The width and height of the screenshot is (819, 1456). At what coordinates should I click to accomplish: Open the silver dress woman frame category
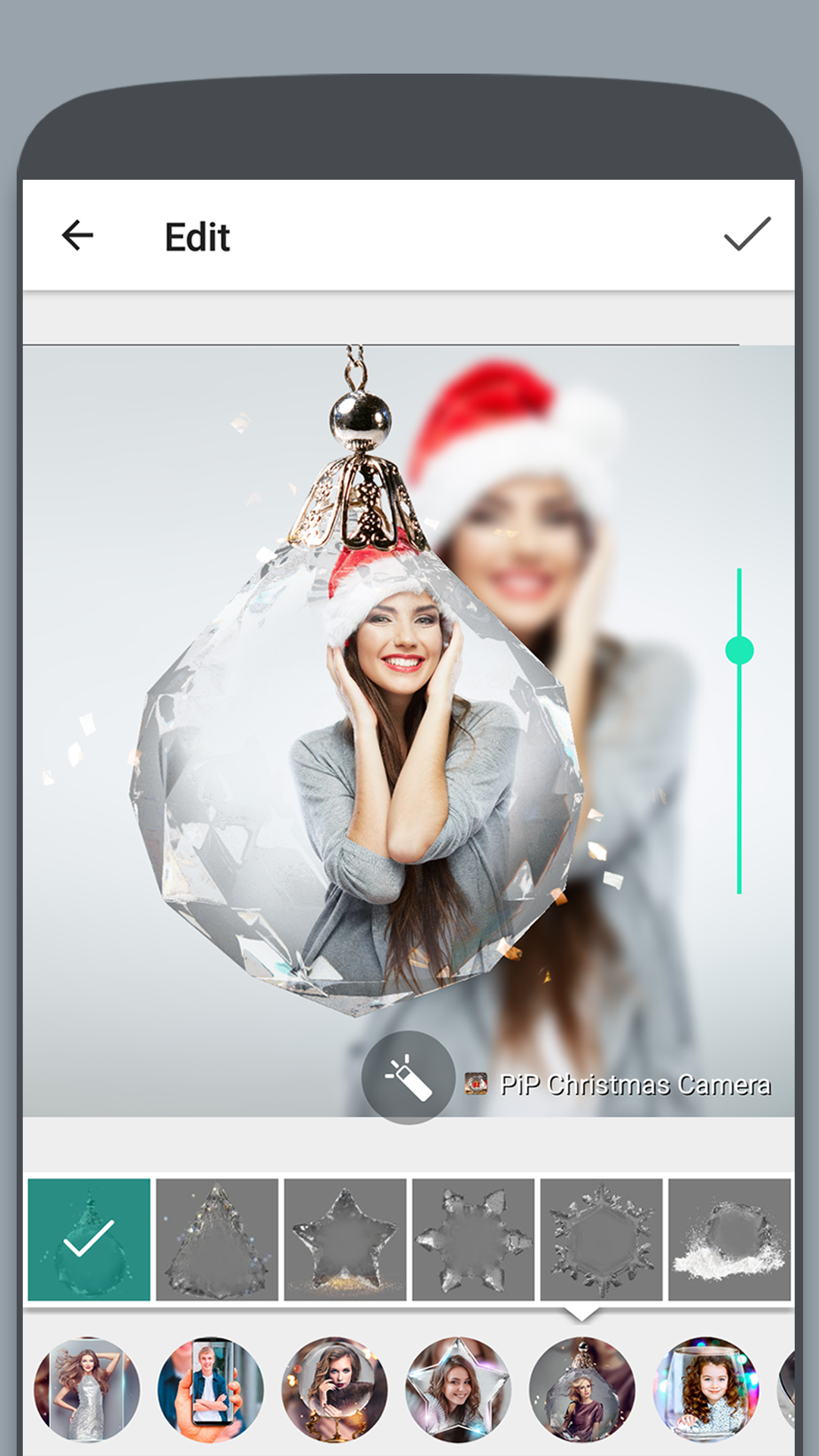click(x=87, y=1389)
